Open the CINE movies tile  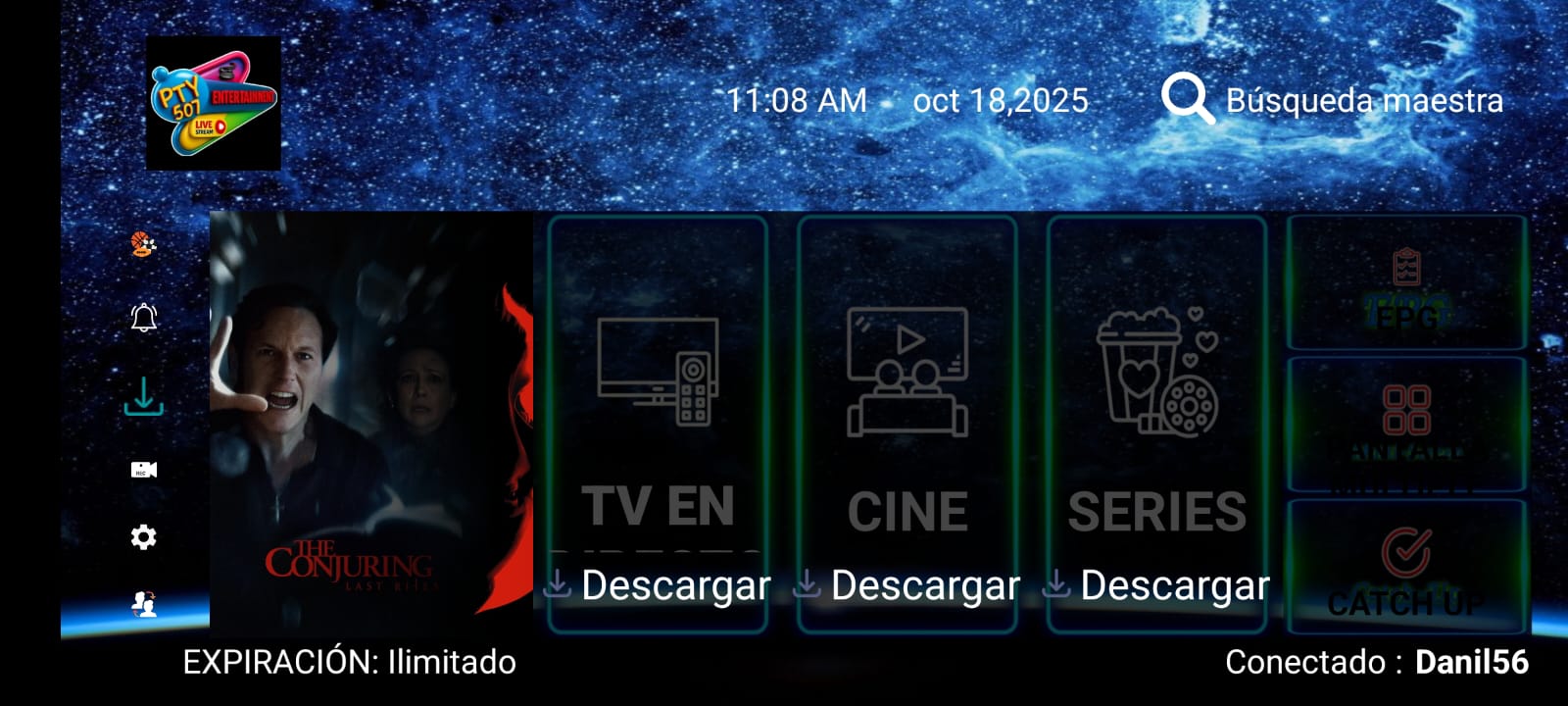[907, 392]
